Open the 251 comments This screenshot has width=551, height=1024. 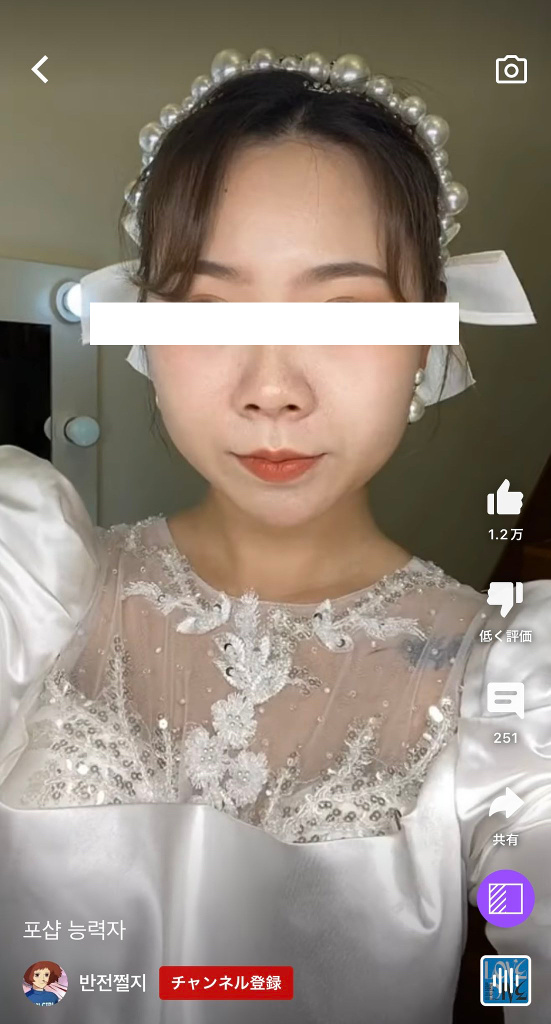[x=505, y=701]
